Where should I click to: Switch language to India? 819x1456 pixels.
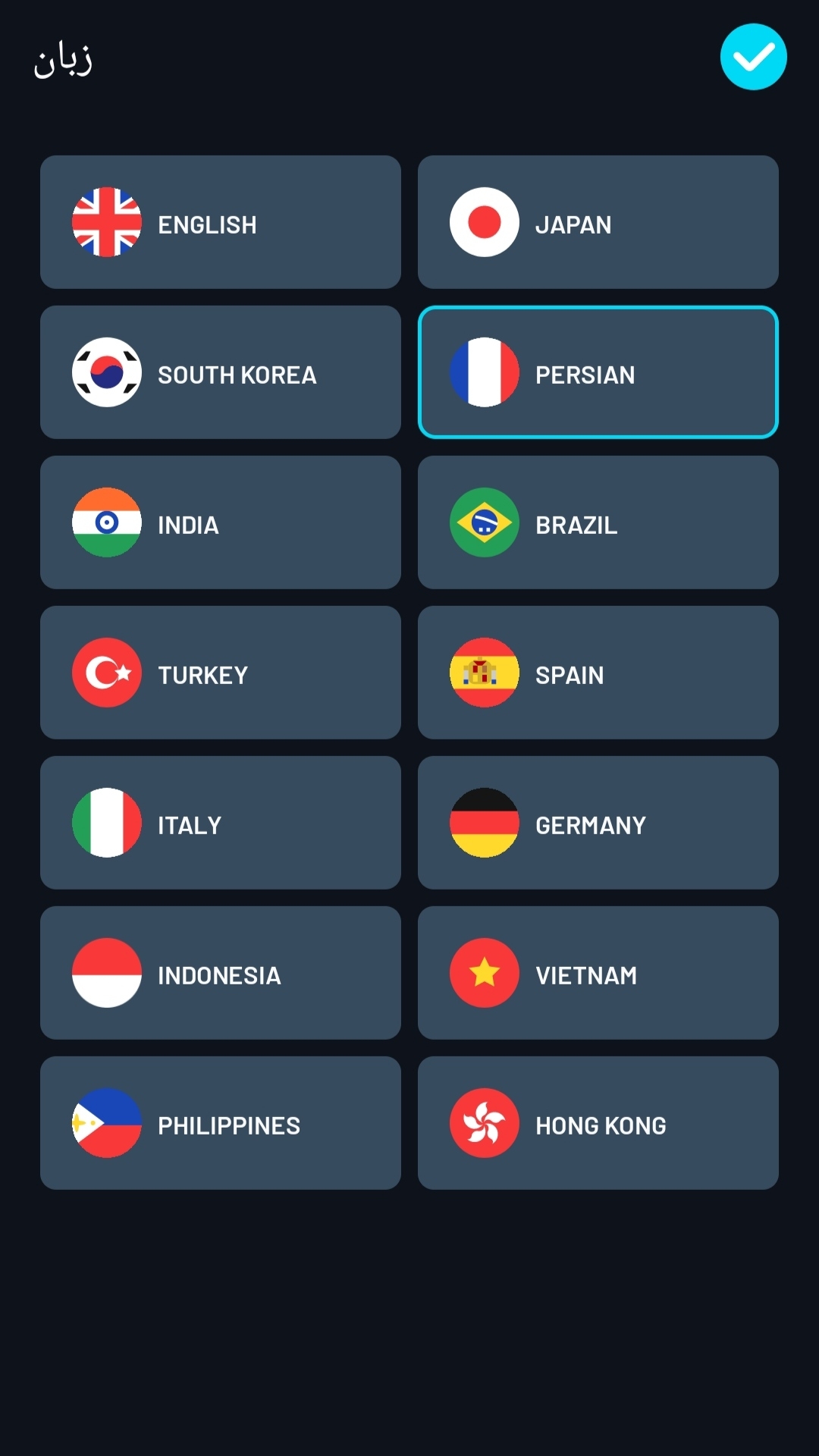(220, 522)
